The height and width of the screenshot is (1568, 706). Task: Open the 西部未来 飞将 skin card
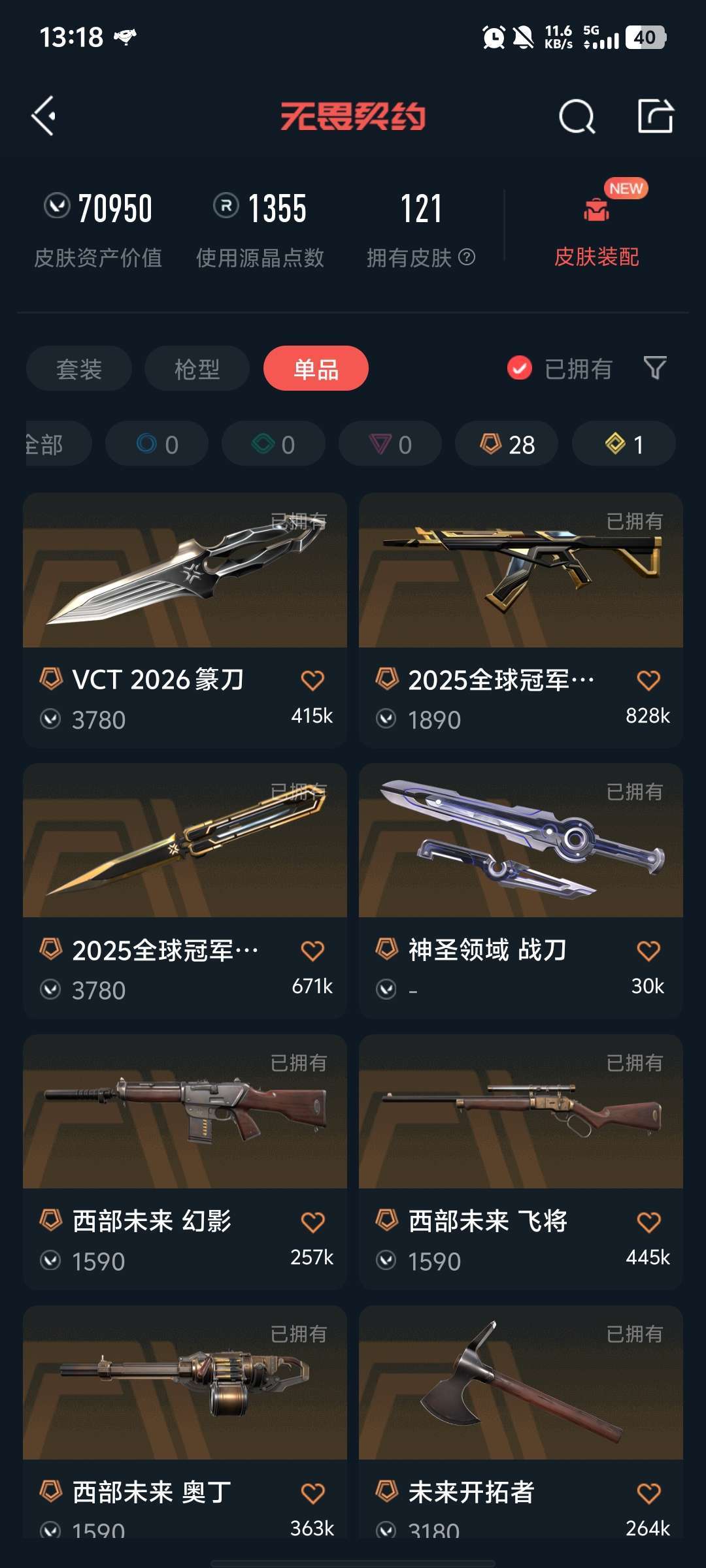[521, 1162]
